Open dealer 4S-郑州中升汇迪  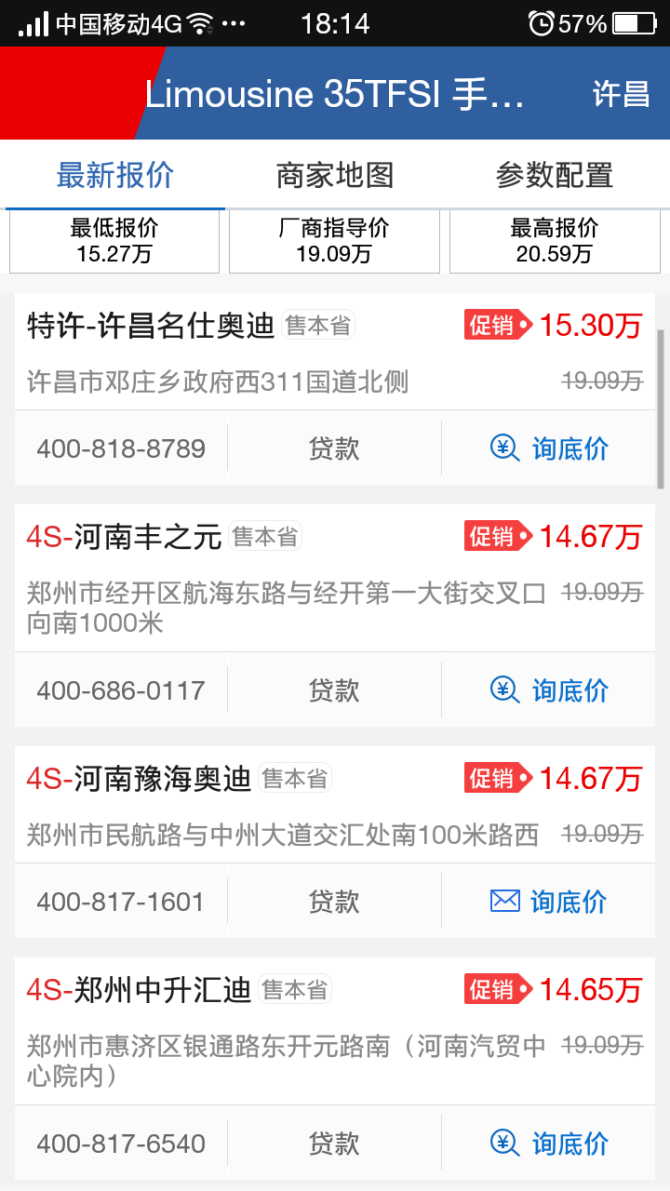pyautogui.click(x=139, y=990)
